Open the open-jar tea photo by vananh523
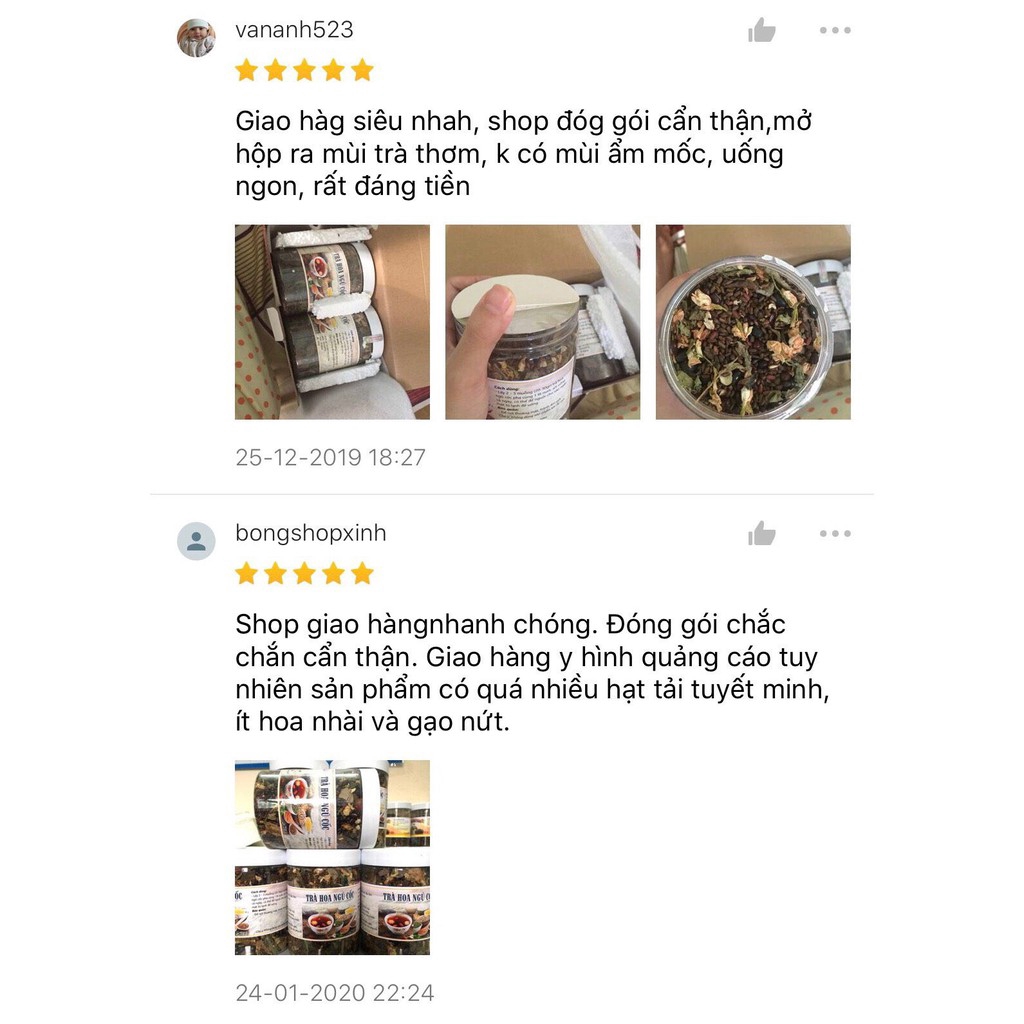The width and height of the screenshot is (1024, 1024). click(753, 322)
